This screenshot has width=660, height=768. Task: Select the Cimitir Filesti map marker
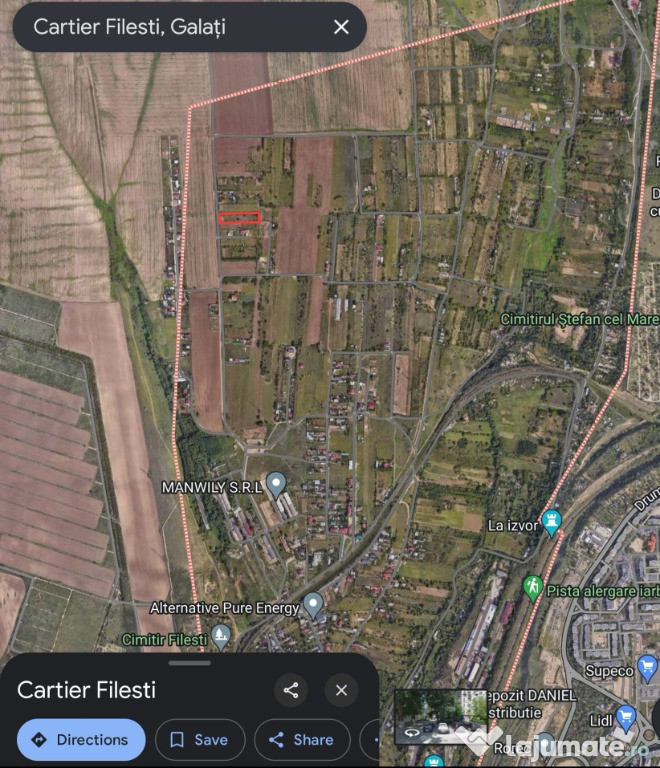(x=221, y=636)
